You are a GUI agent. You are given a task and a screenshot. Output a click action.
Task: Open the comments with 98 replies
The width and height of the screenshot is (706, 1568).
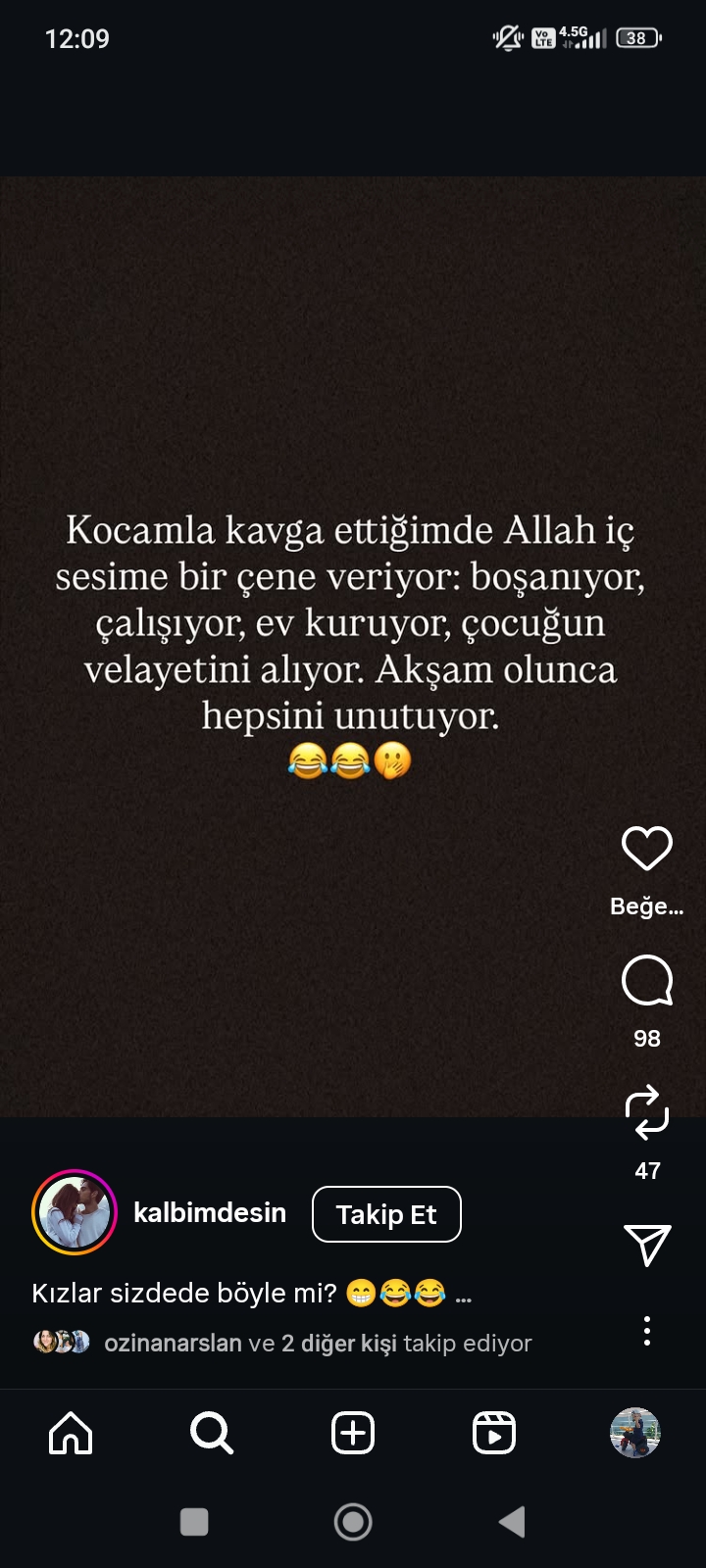(x=647, y=981)
